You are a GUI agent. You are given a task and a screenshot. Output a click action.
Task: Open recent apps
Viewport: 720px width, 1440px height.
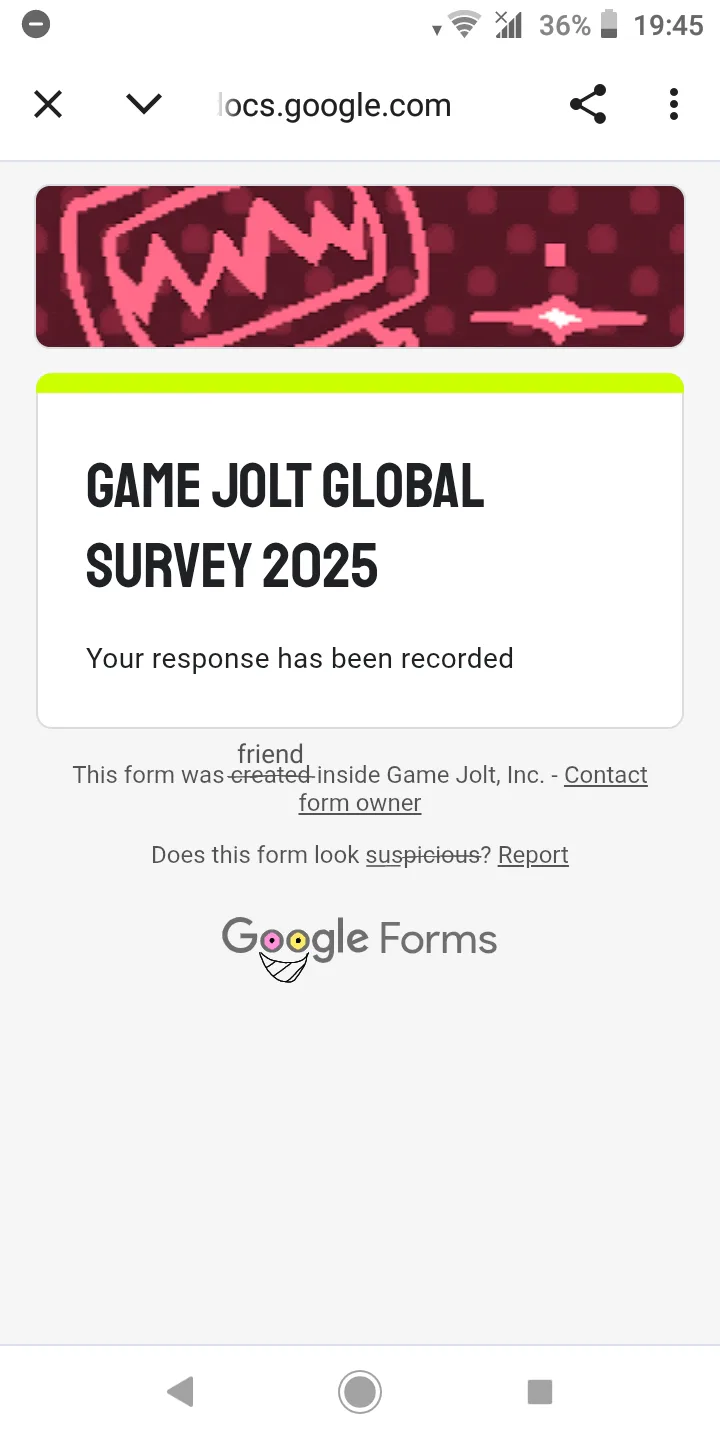tap(540, 1391)
